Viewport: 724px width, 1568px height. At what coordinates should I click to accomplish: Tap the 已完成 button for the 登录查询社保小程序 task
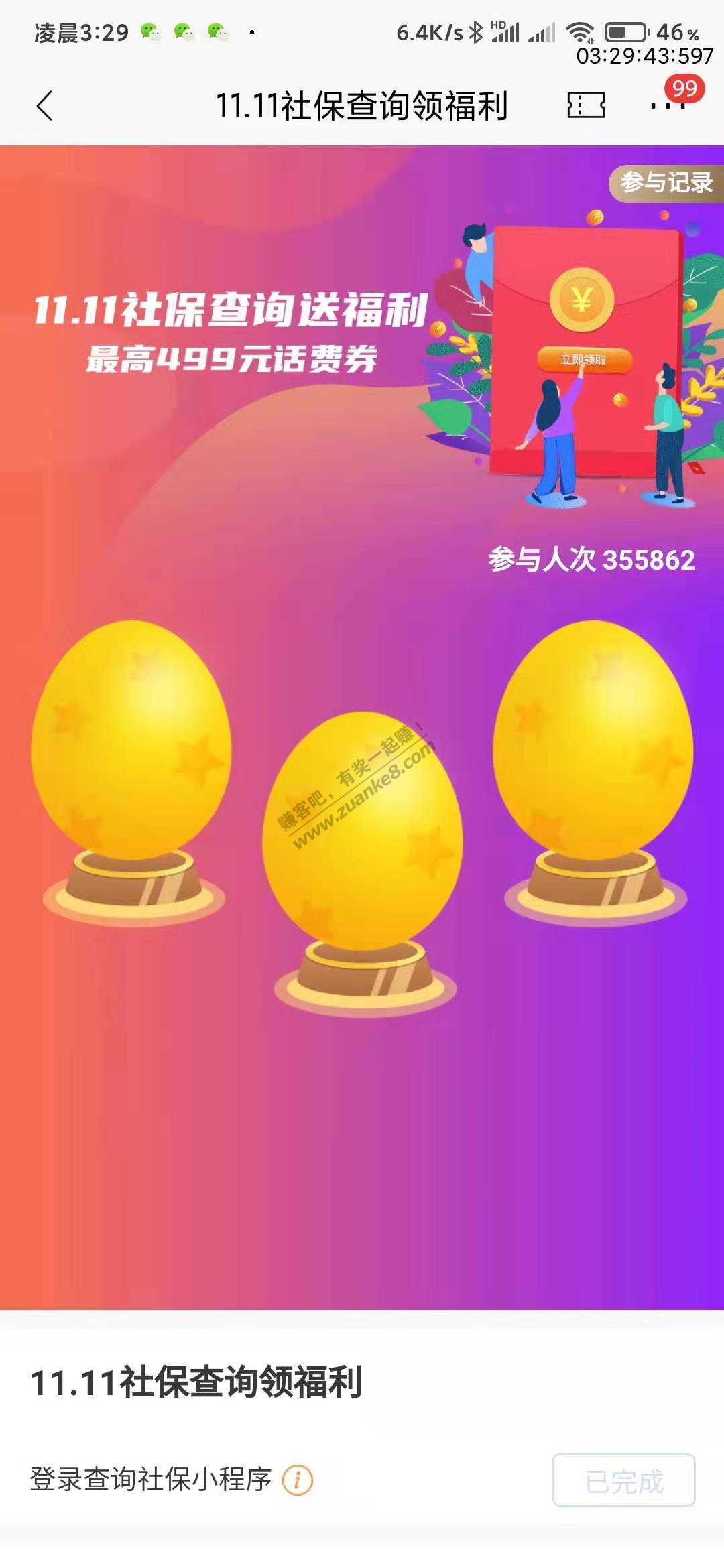click(623, 1482)
